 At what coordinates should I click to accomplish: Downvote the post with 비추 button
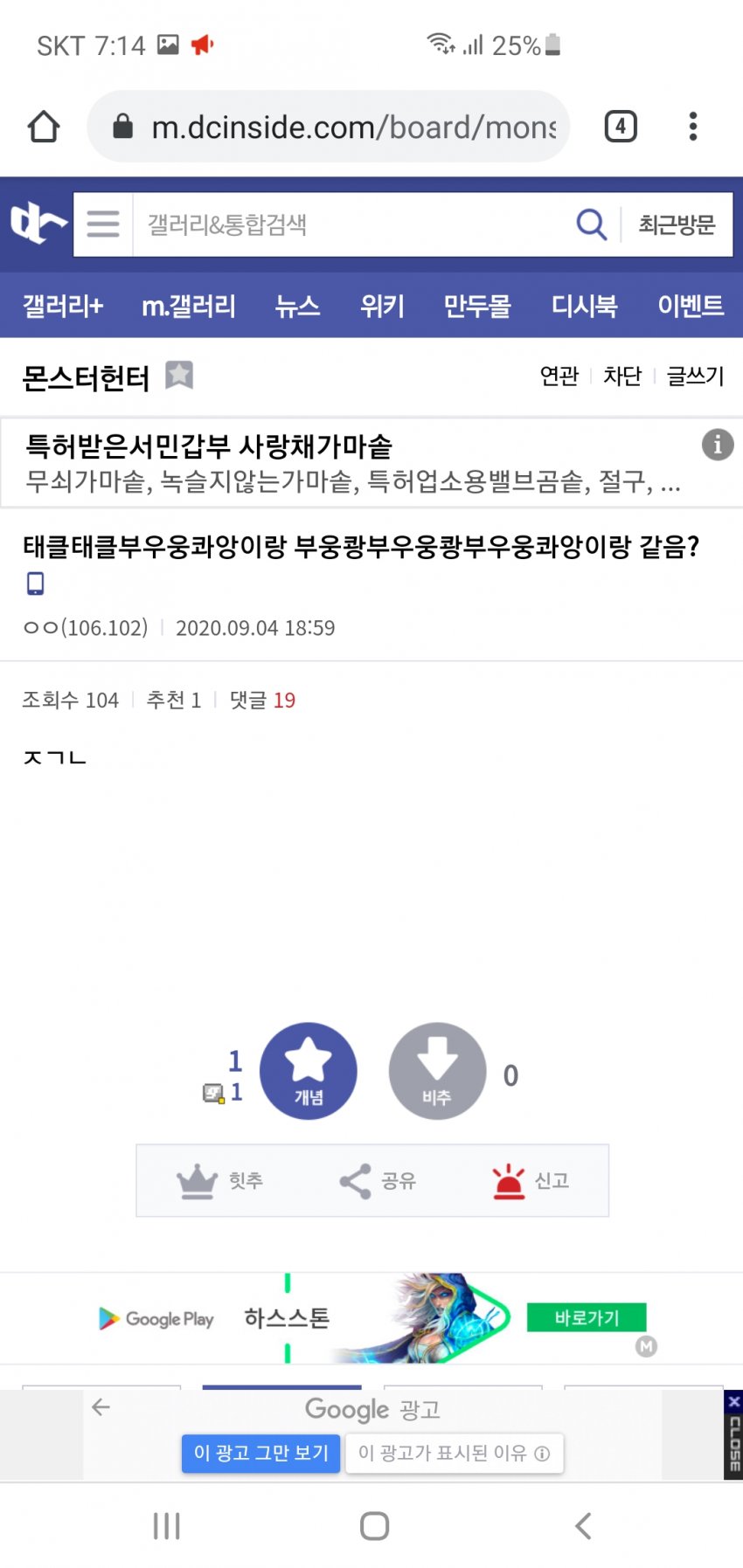pyautogui.click(x=437, y=1071)
